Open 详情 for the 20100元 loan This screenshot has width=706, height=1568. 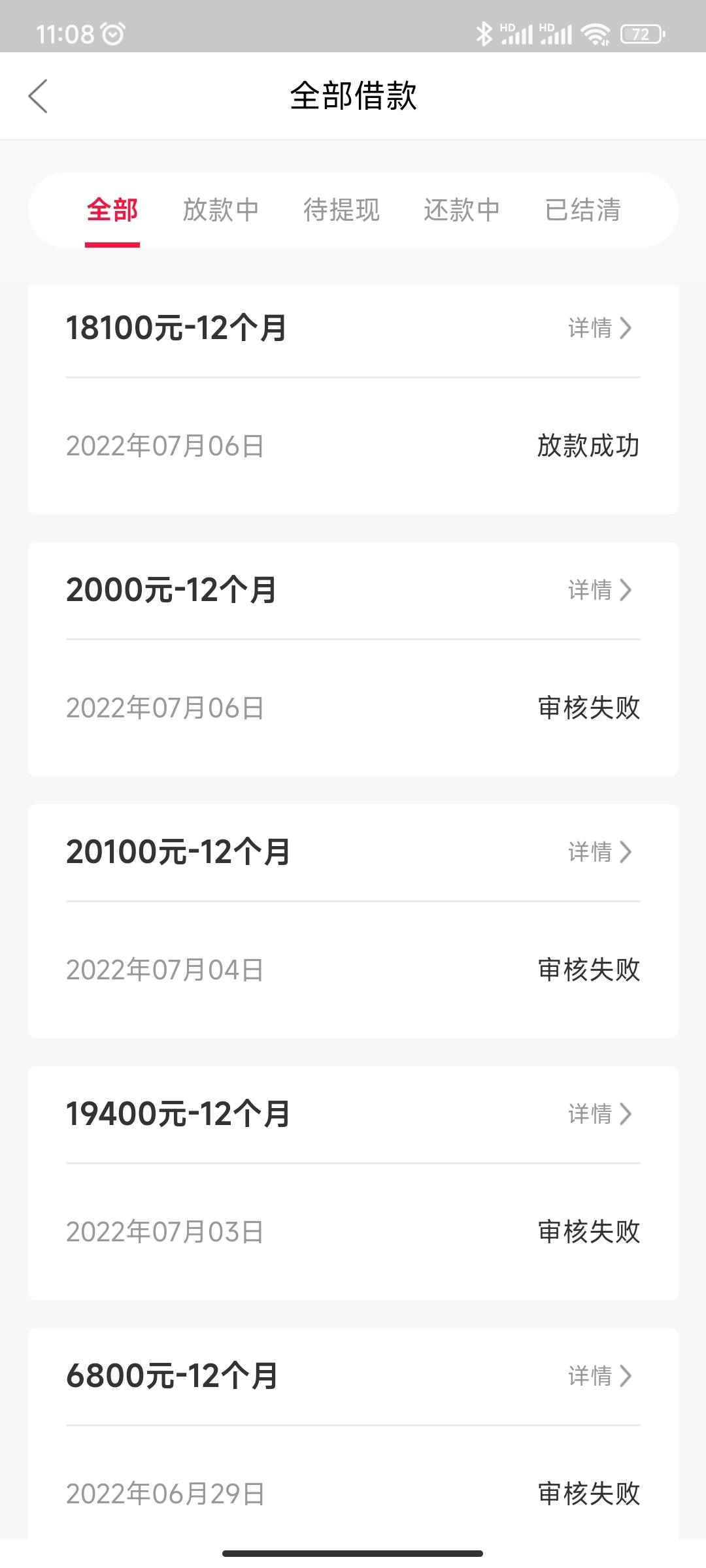pos(600,852)
